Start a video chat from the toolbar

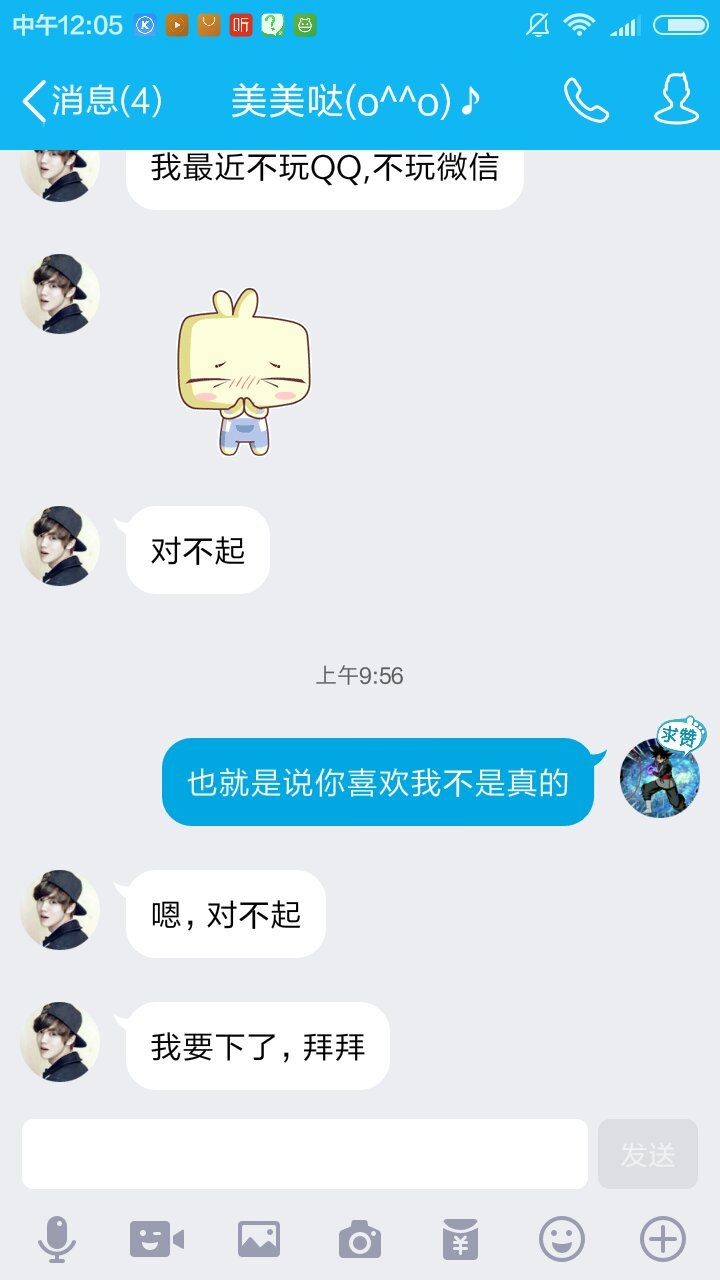[x=157, y=1240]
